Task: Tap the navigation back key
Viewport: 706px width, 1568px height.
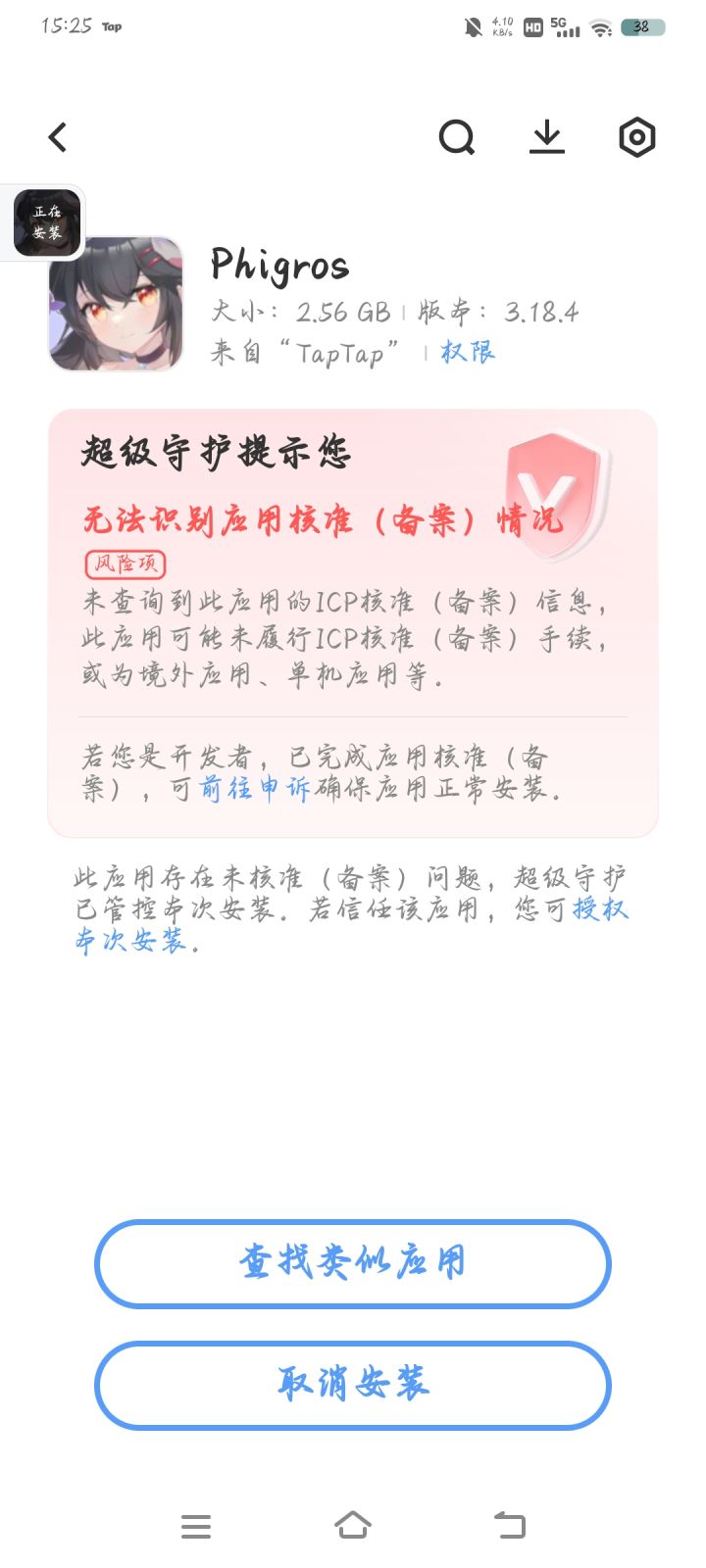Action: tap(509, 1525)
